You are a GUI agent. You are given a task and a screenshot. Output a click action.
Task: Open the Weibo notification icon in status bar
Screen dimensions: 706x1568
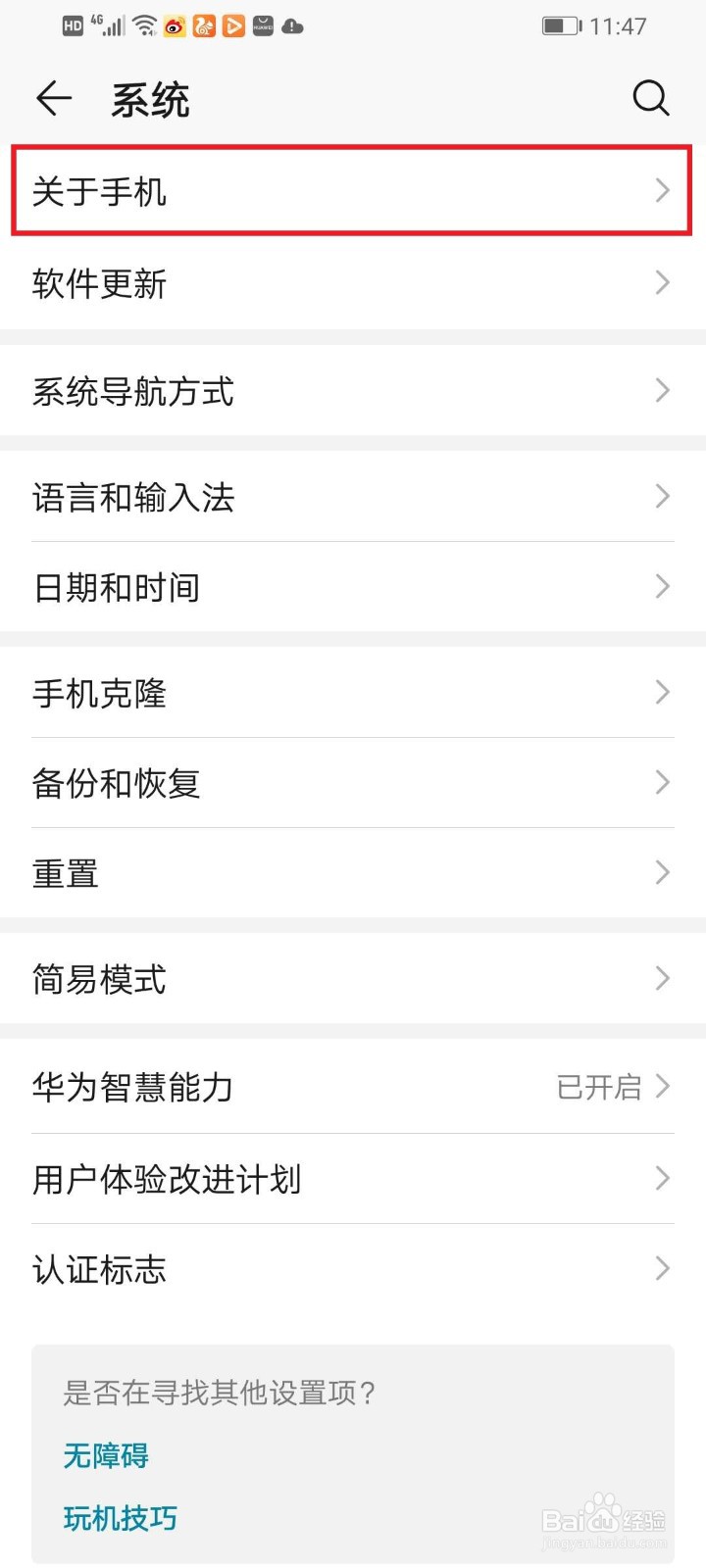pyautogui.click(x=176, y=25)
